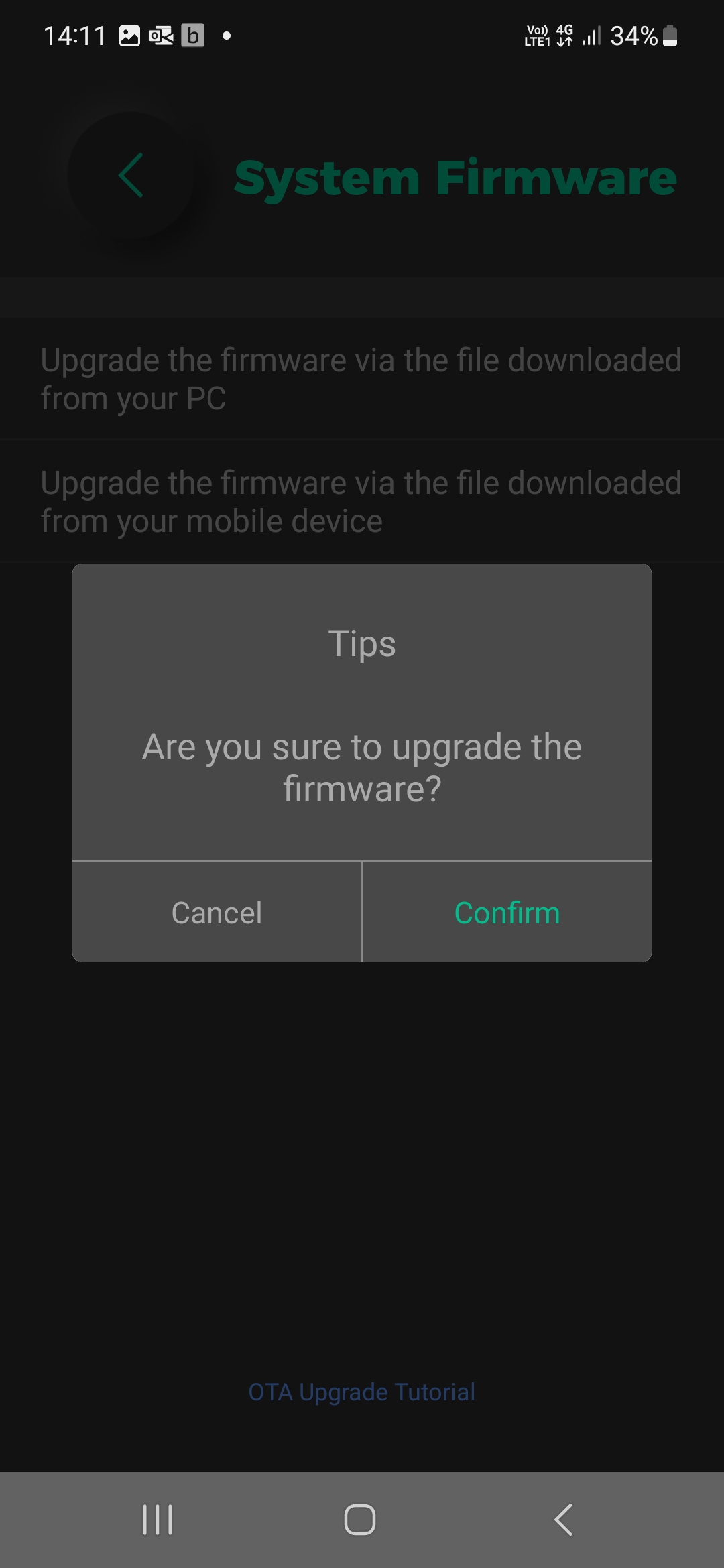The width and height of the screenshot is (724, 1568).
Task: Confirm the firmware upgrade
Action: pos(507,913)
